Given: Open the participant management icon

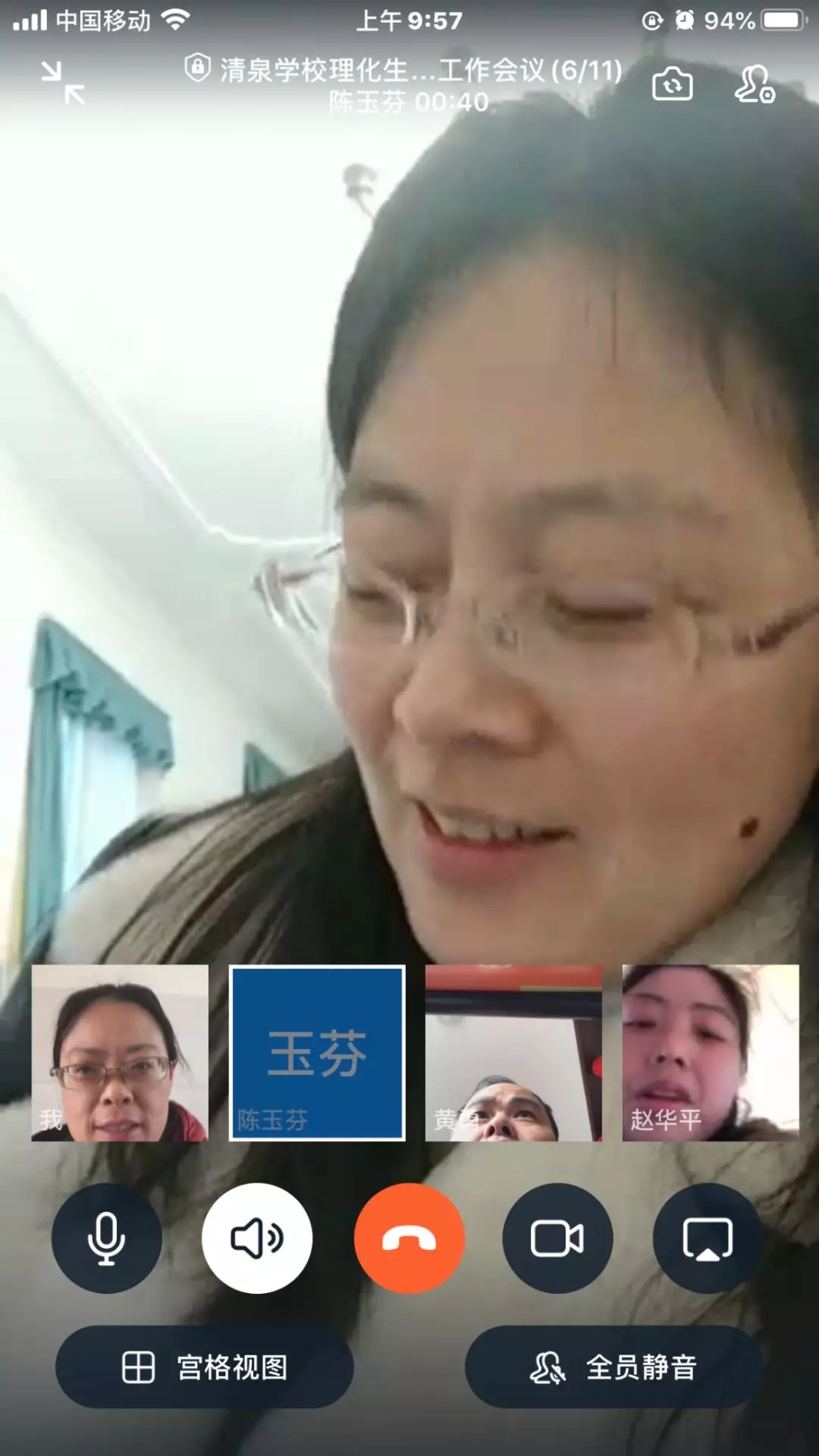Looking at the screenshot, I should pyautogui.click(x=754, y=84).
